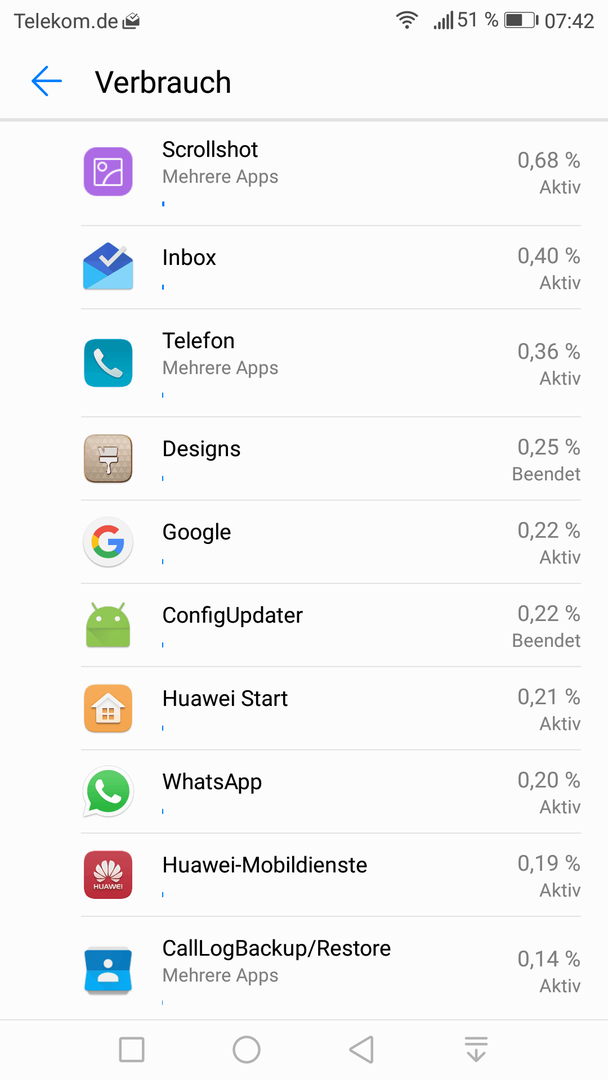608x1080 pixels.
Task: Pull down the notification panel via the navigation bar icon
Action: [476, 1050]
